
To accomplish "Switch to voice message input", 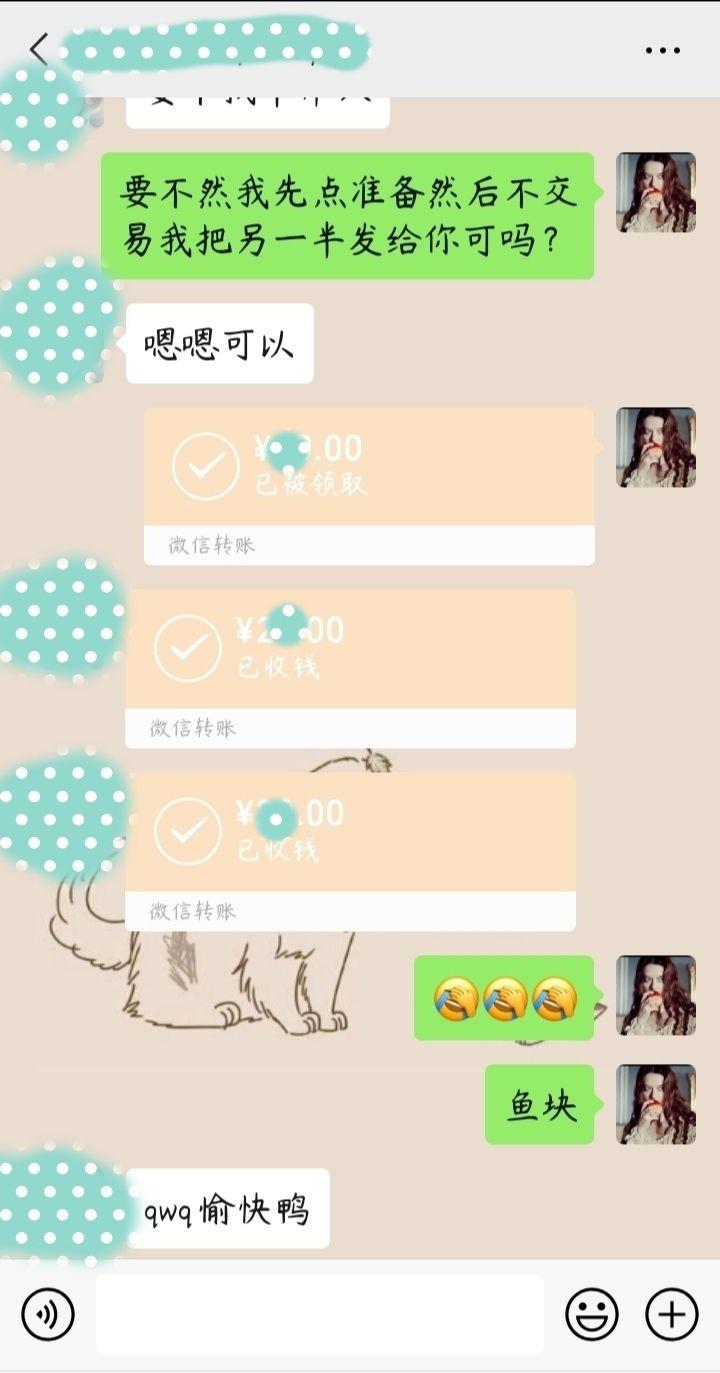I will coord(48,1313).
